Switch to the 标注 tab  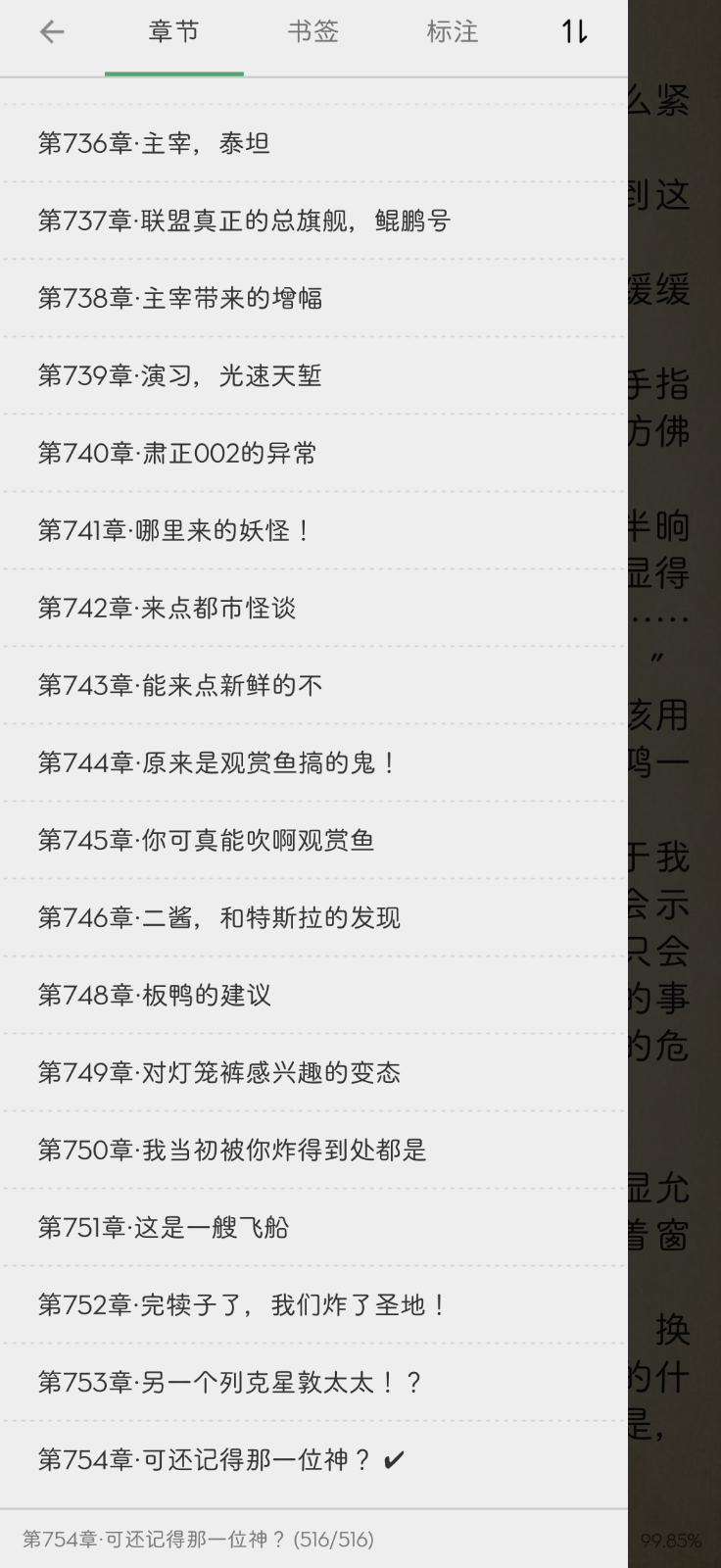pyautogui.click(x=452, y=32)
